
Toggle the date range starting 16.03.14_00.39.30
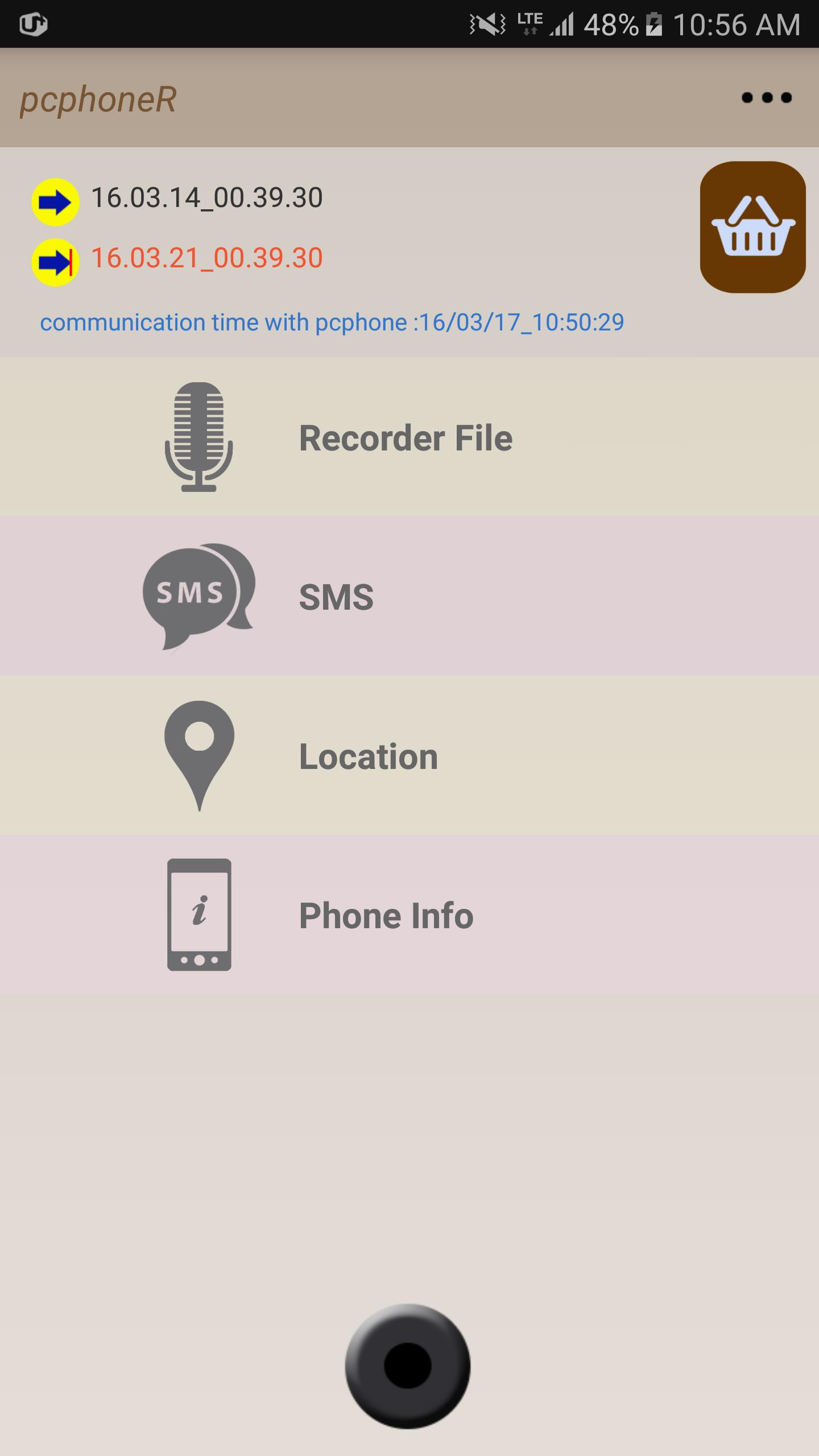pos(206,197)
